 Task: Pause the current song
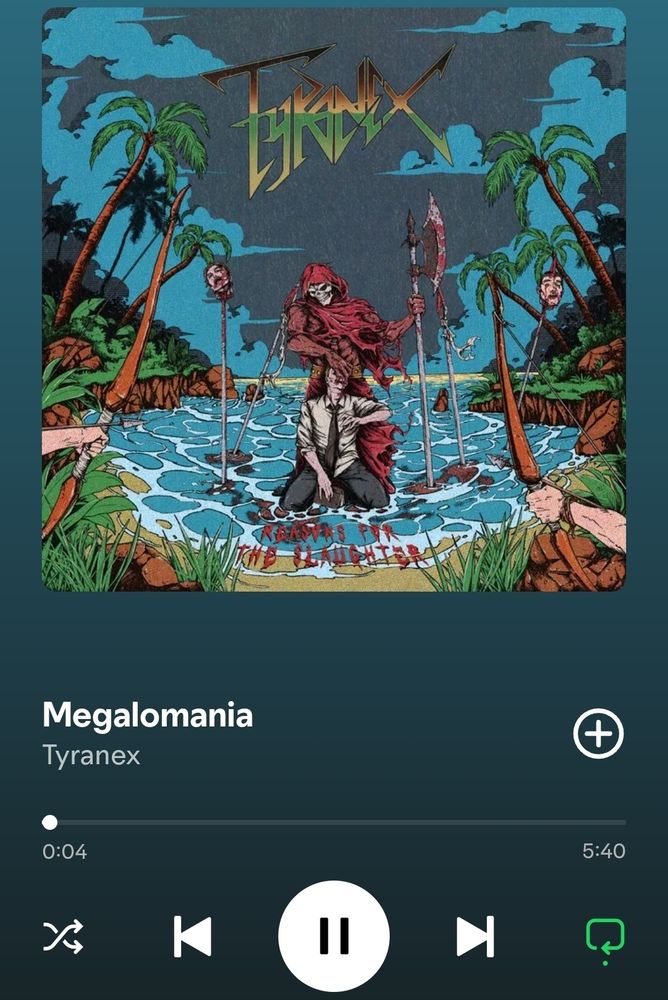point(334,936)
